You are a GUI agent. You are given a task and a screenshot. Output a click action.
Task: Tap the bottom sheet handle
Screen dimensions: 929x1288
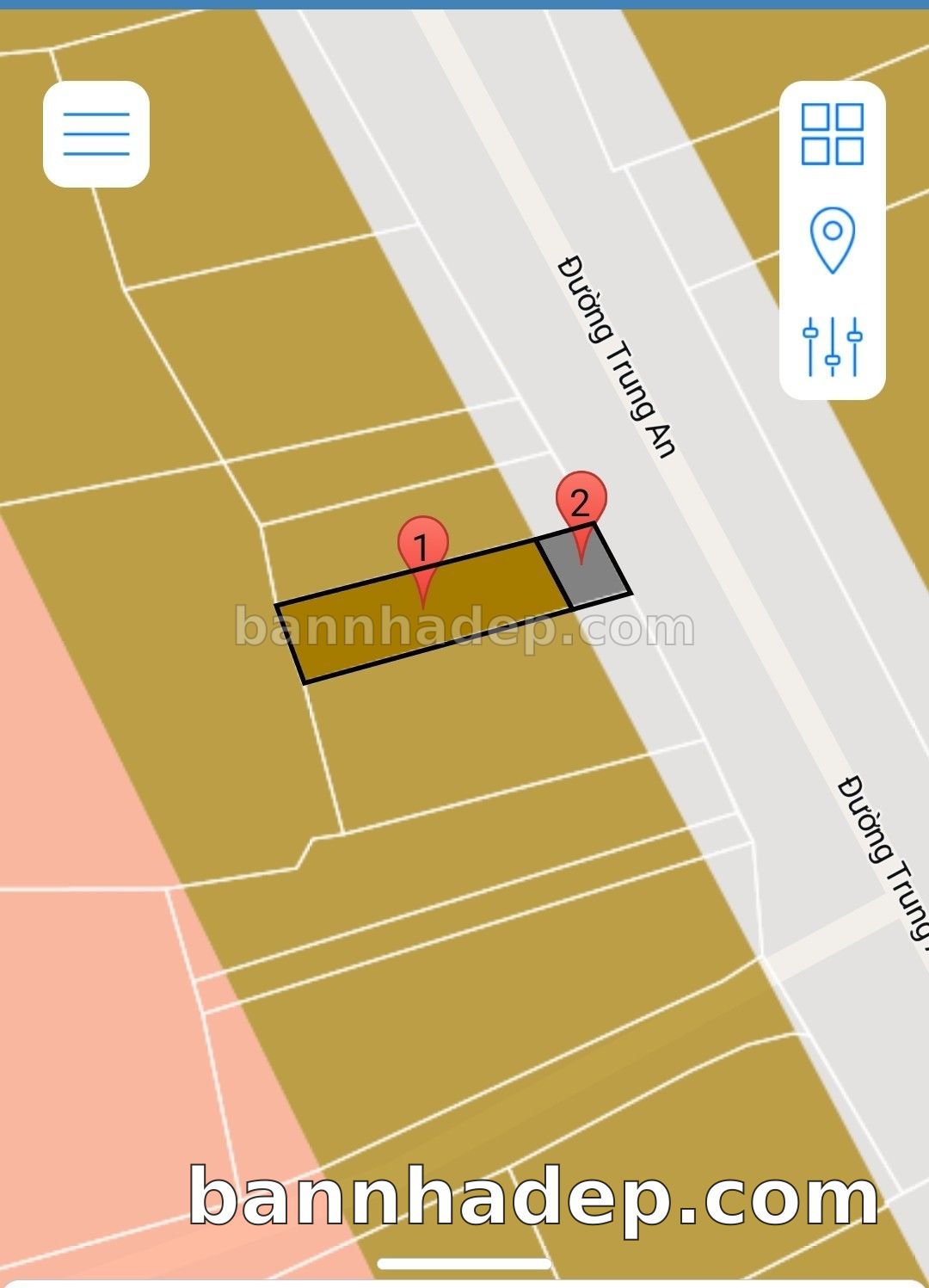tap(464, 1264)
